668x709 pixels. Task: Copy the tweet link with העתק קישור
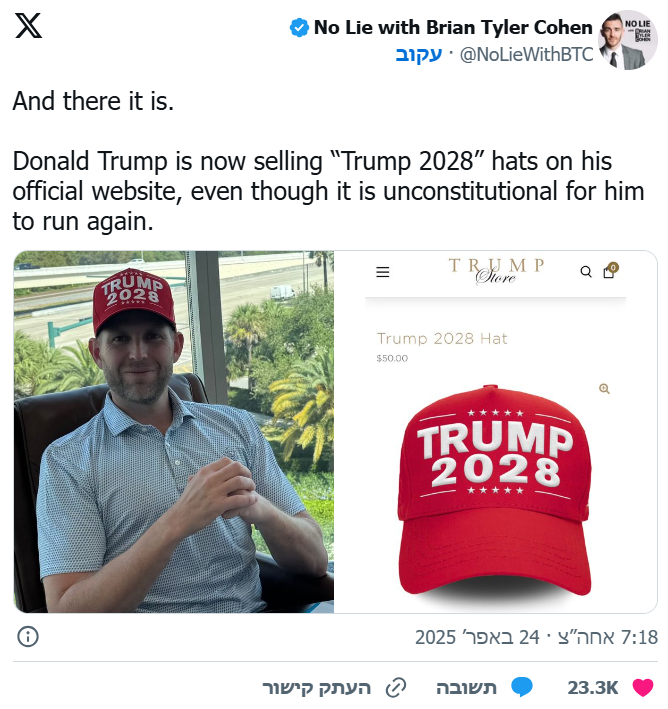(335, 687)
